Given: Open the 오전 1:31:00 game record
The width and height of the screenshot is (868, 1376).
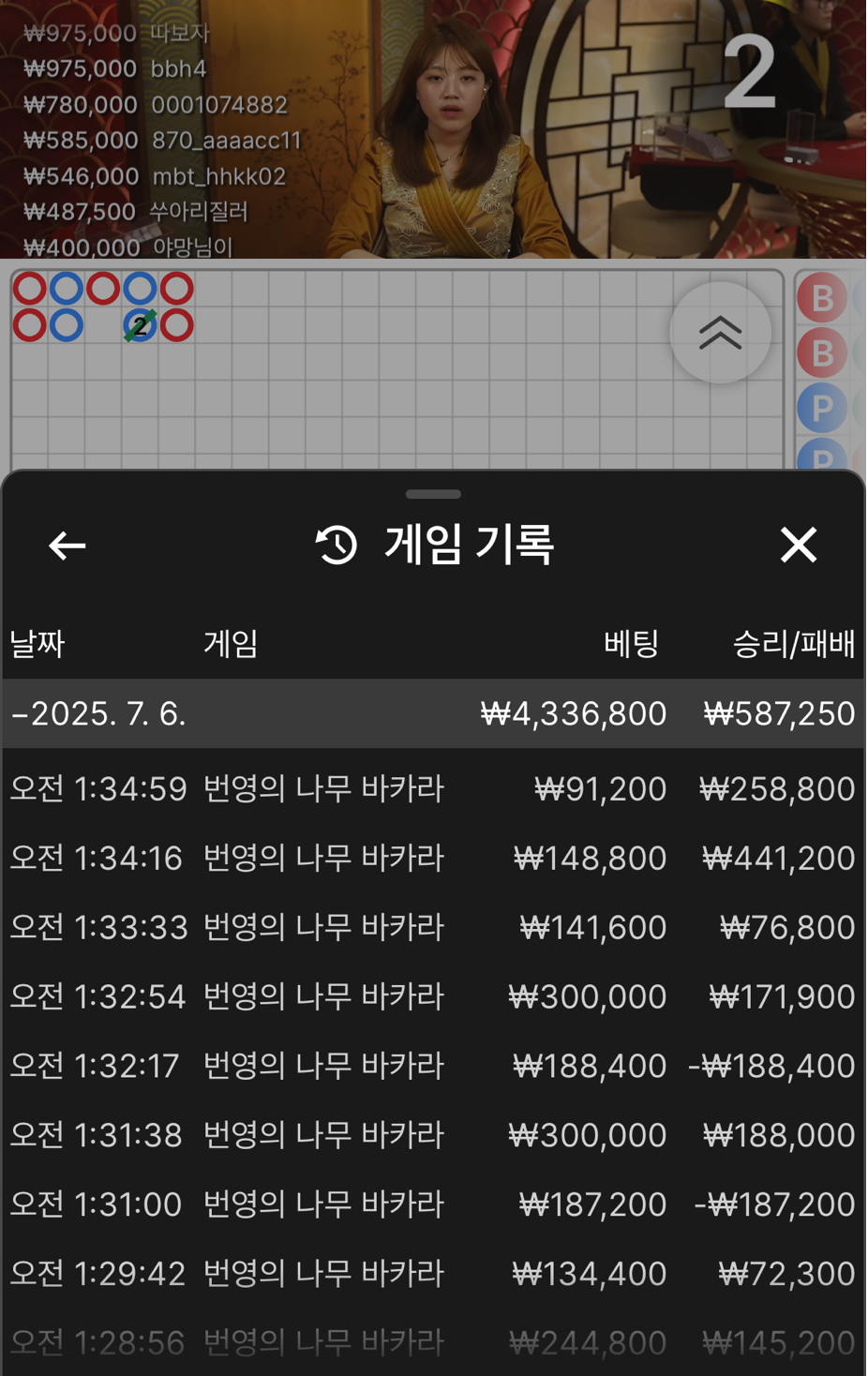Looking at the screenshot, I should [432, 1204].
